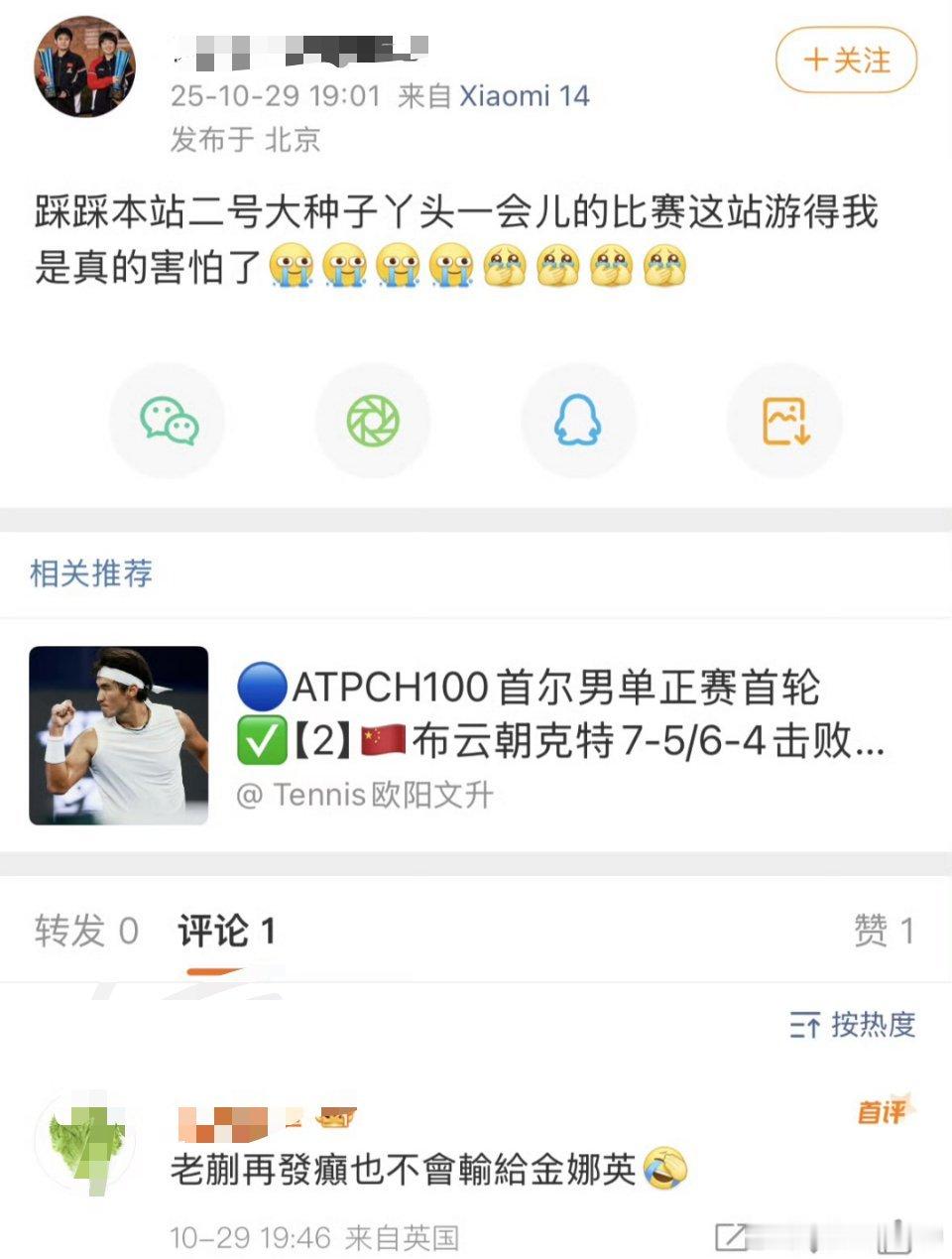The height and width of the screenshot is (1259, 952).
Task: Switch to the 评论 tab
Action: coord(225,931)
